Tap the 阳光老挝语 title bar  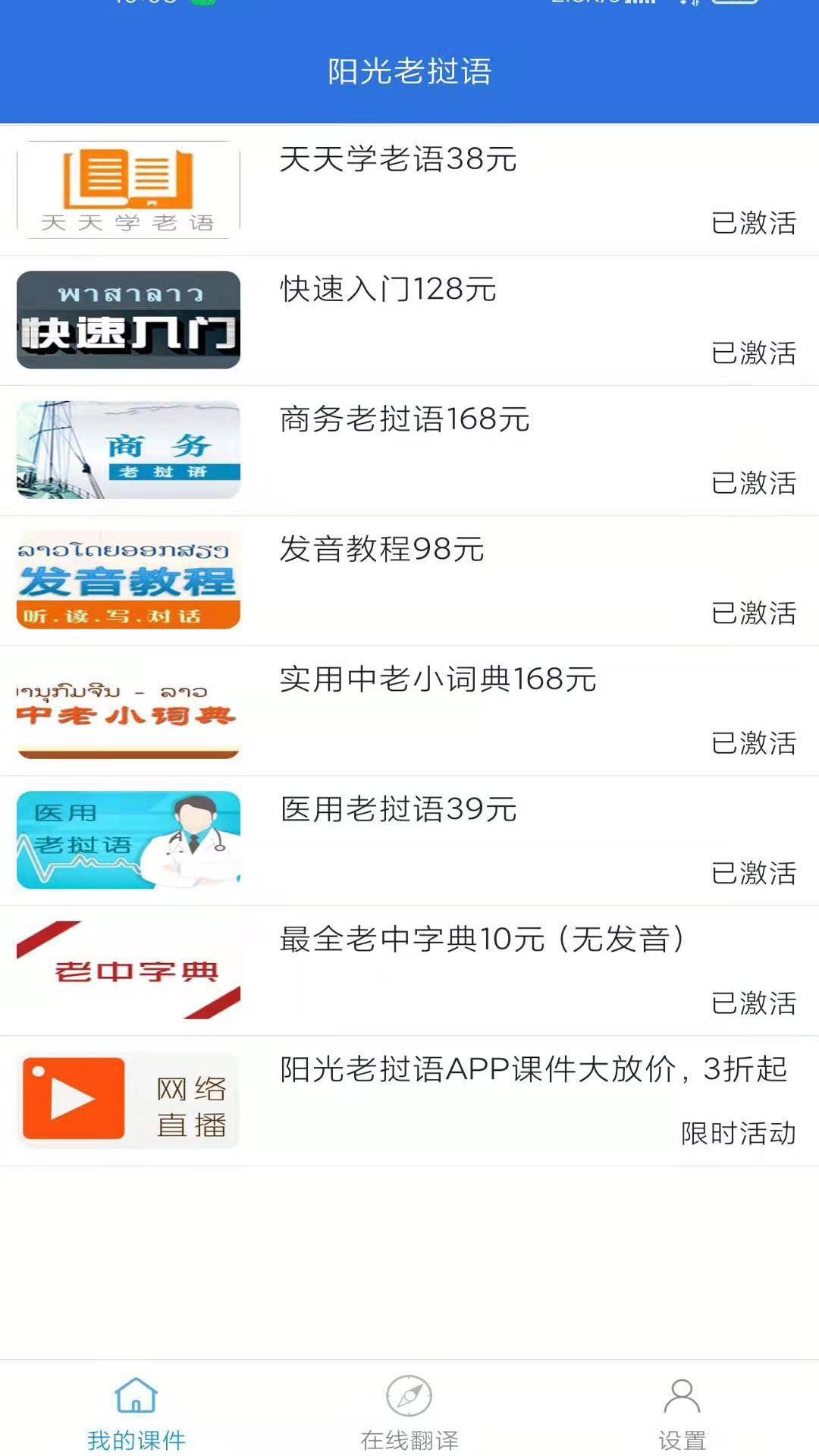[409, 71]
